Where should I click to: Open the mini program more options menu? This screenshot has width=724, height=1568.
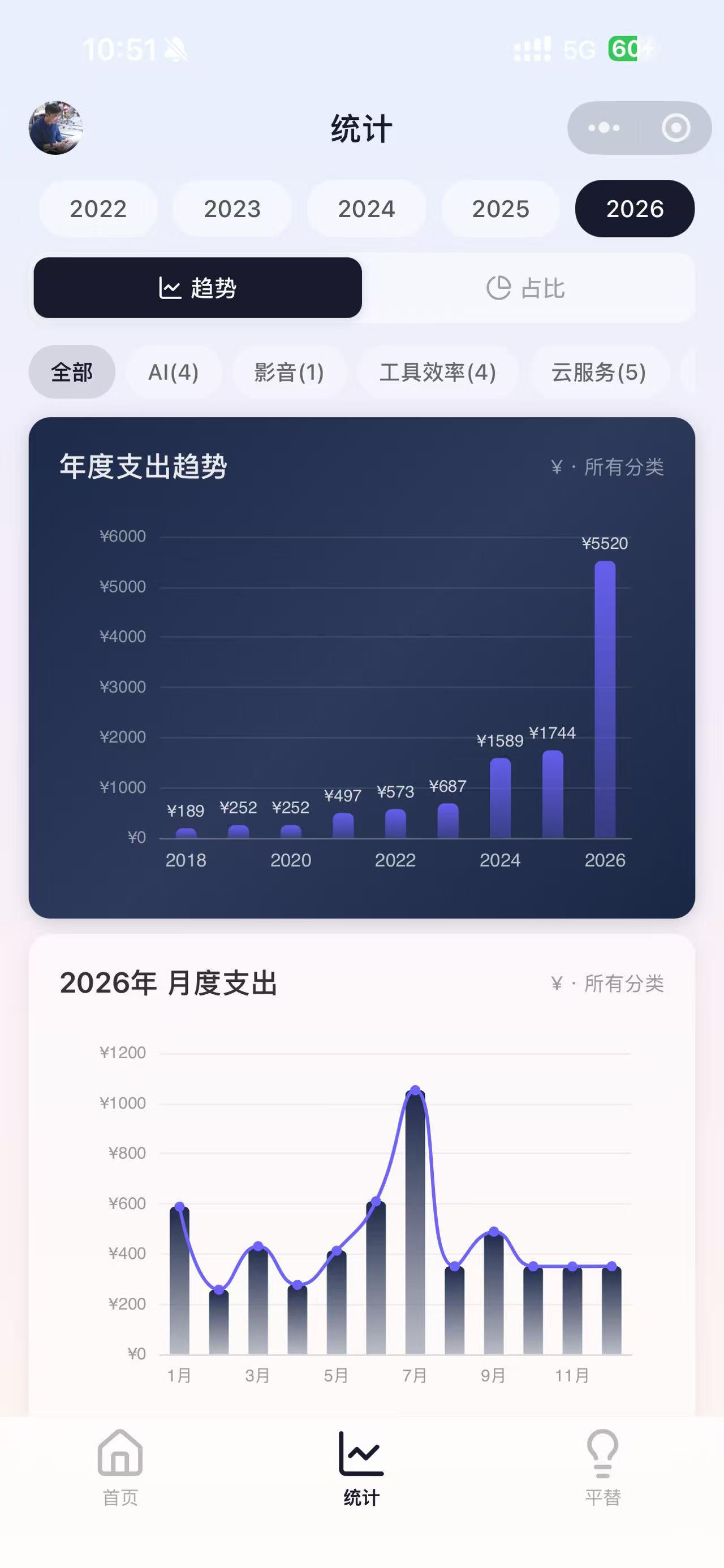pyautogui.click(x=604, y=128)
